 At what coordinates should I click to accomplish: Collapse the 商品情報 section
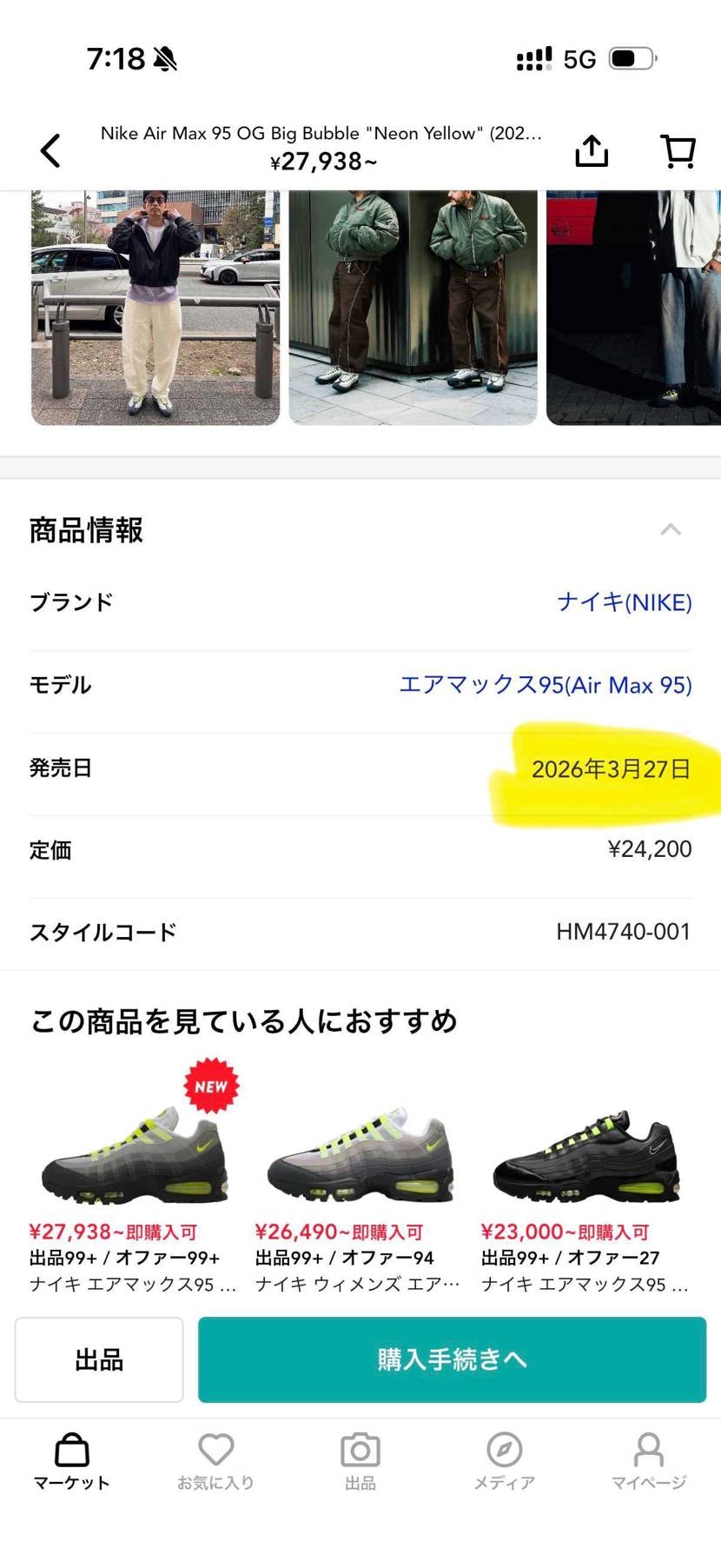671,530
